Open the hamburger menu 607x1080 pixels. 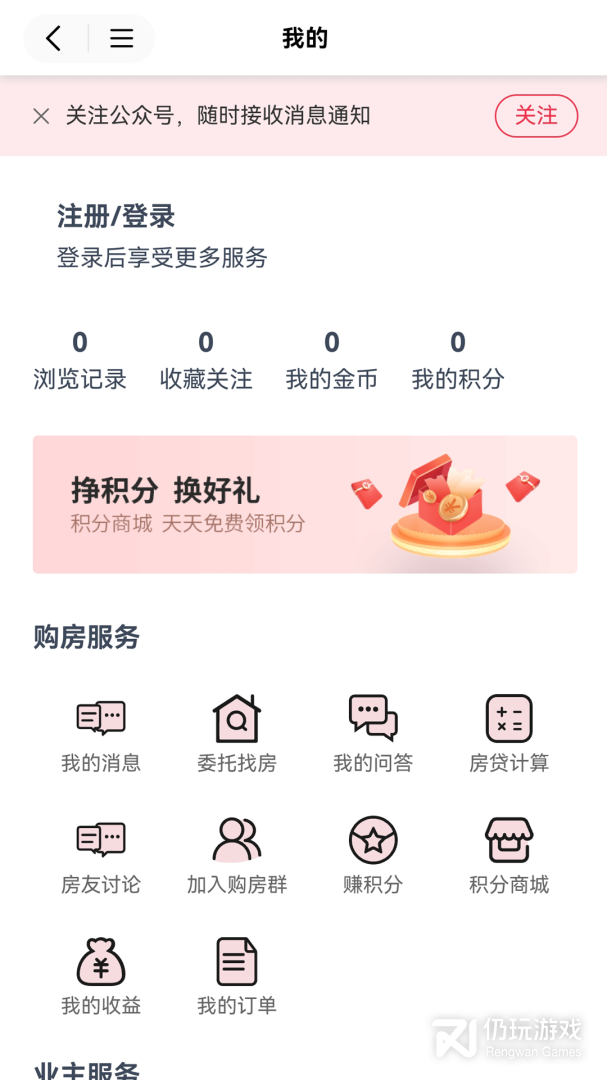click(122, 39)
